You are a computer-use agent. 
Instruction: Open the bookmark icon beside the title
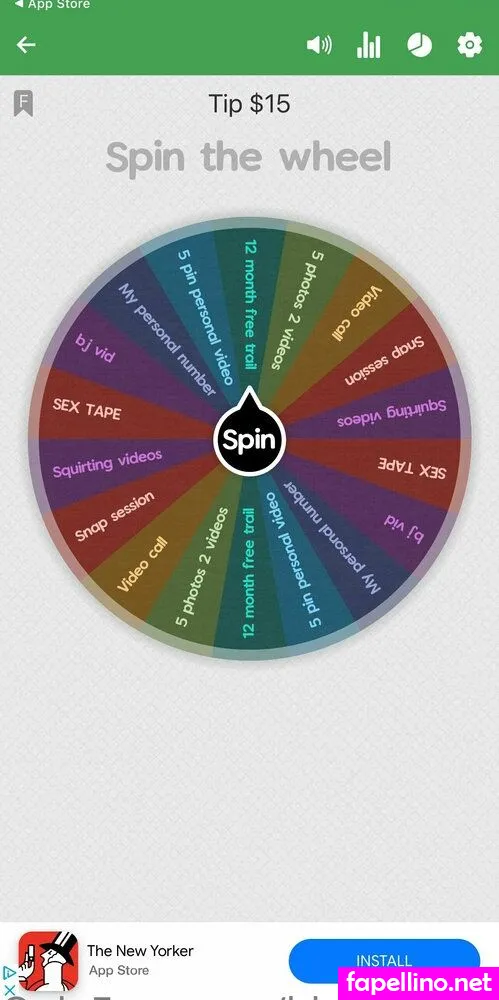(24, 103)
